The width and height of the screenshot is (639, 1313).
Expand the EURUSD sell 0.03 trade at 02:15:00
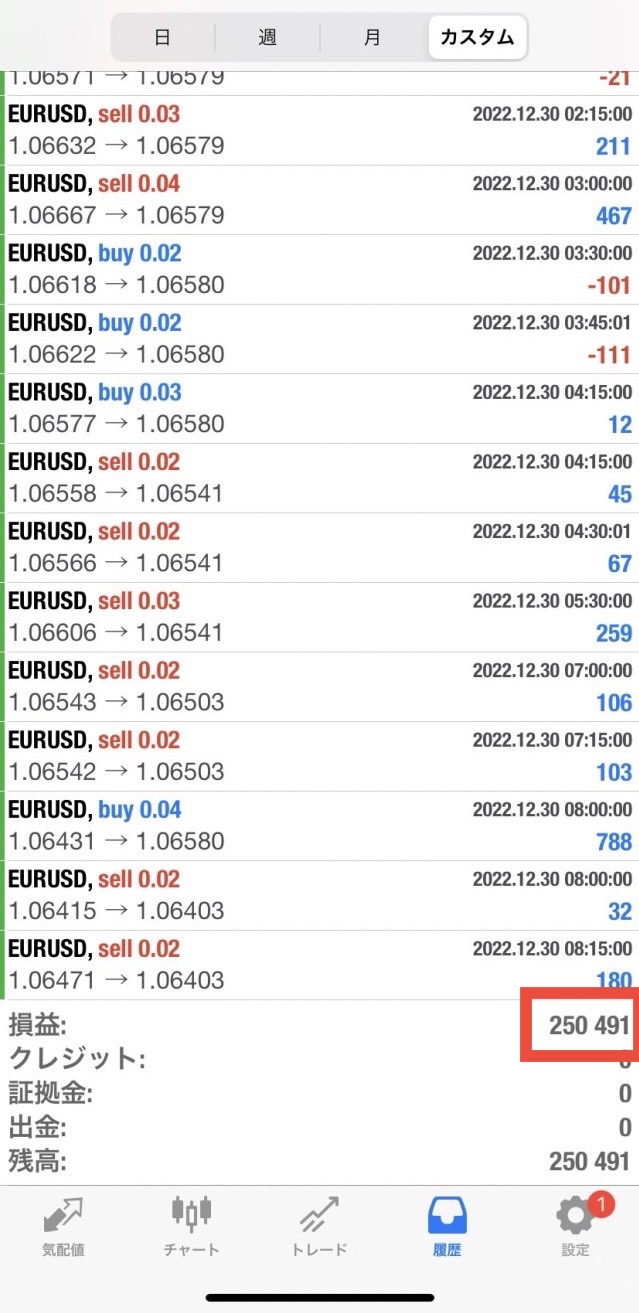320,131
